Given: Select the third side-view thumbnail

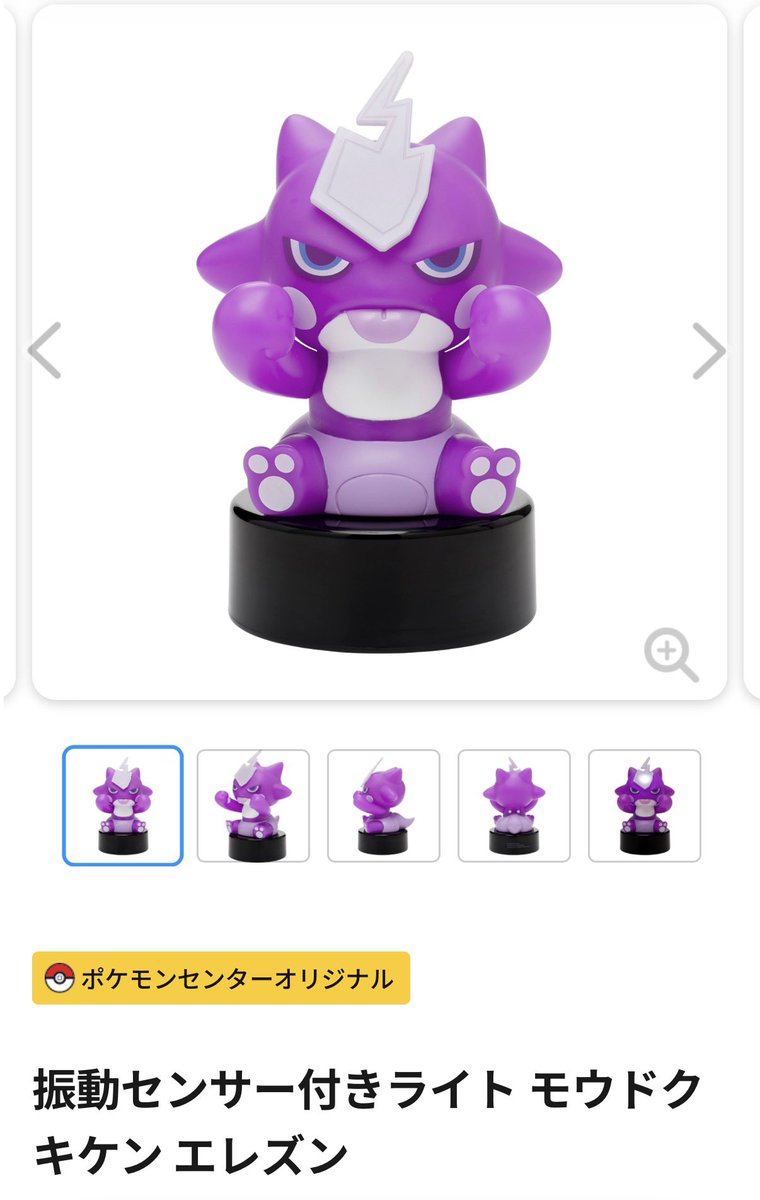Looking at the screenshot, I should tap(384, 805).
